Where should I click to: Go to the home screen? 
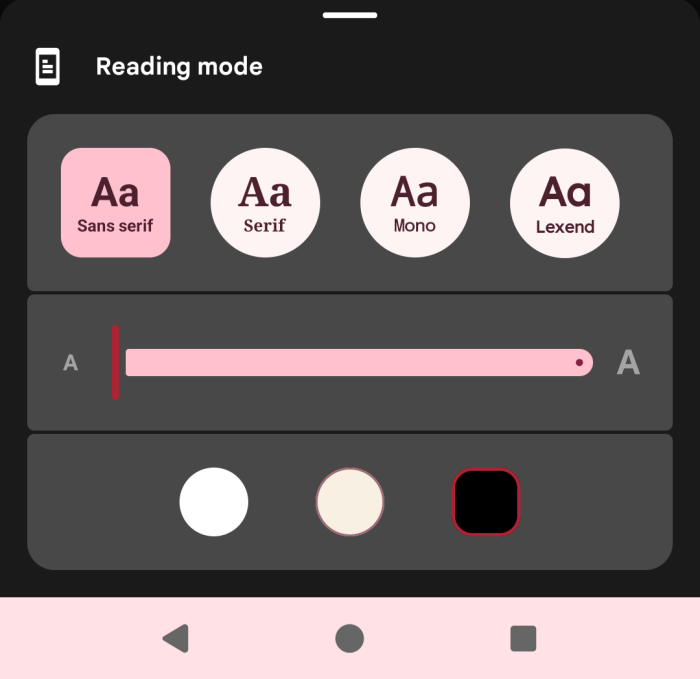tap(350, 638)
